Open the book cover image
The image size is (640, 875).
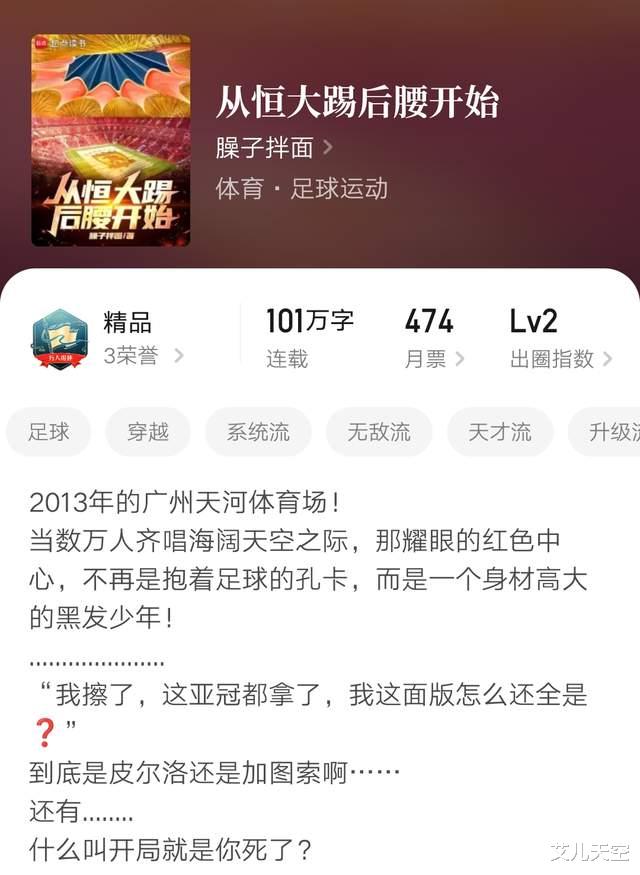pyautogui.click(x=110, y=140)
